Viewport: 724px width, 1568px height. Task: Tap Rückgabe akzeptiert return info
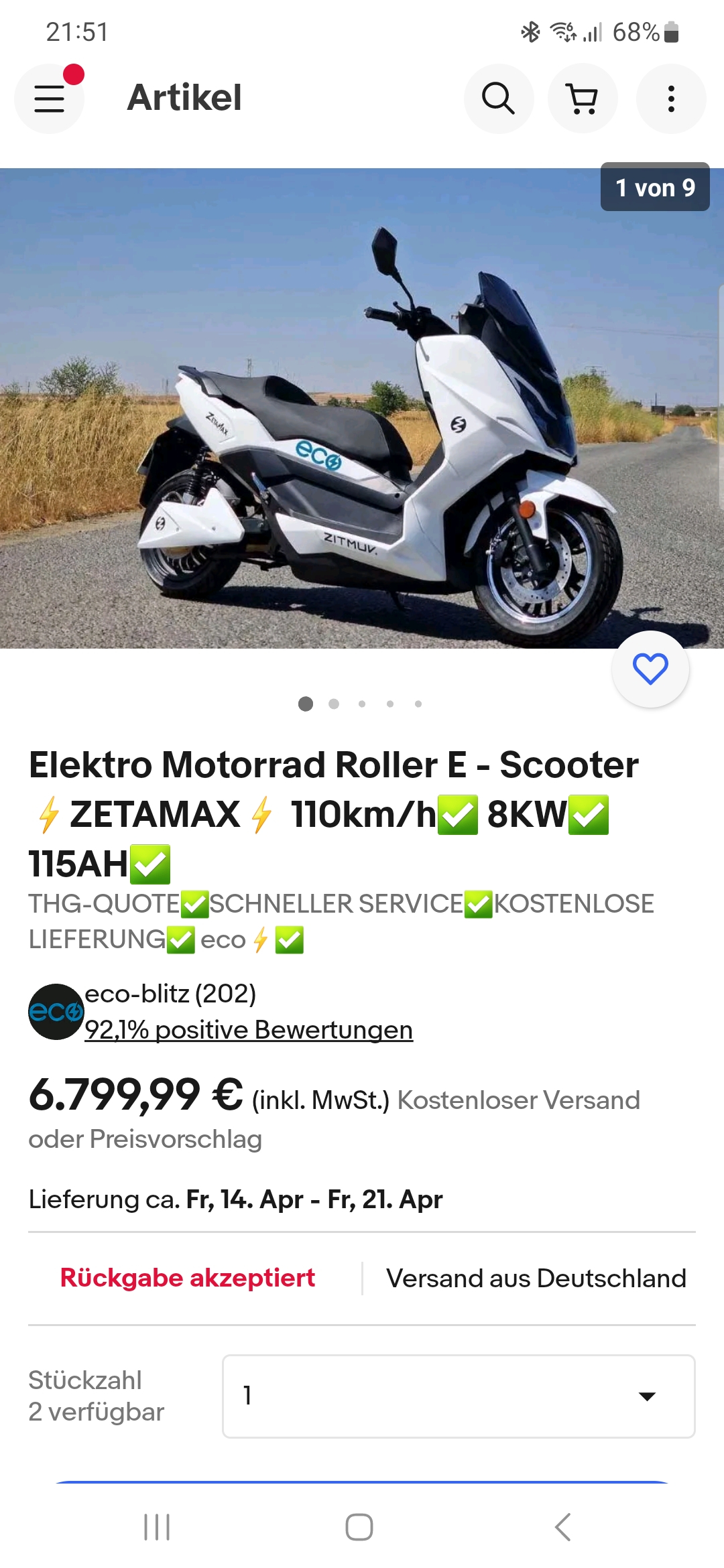[x=188, y=1278]
